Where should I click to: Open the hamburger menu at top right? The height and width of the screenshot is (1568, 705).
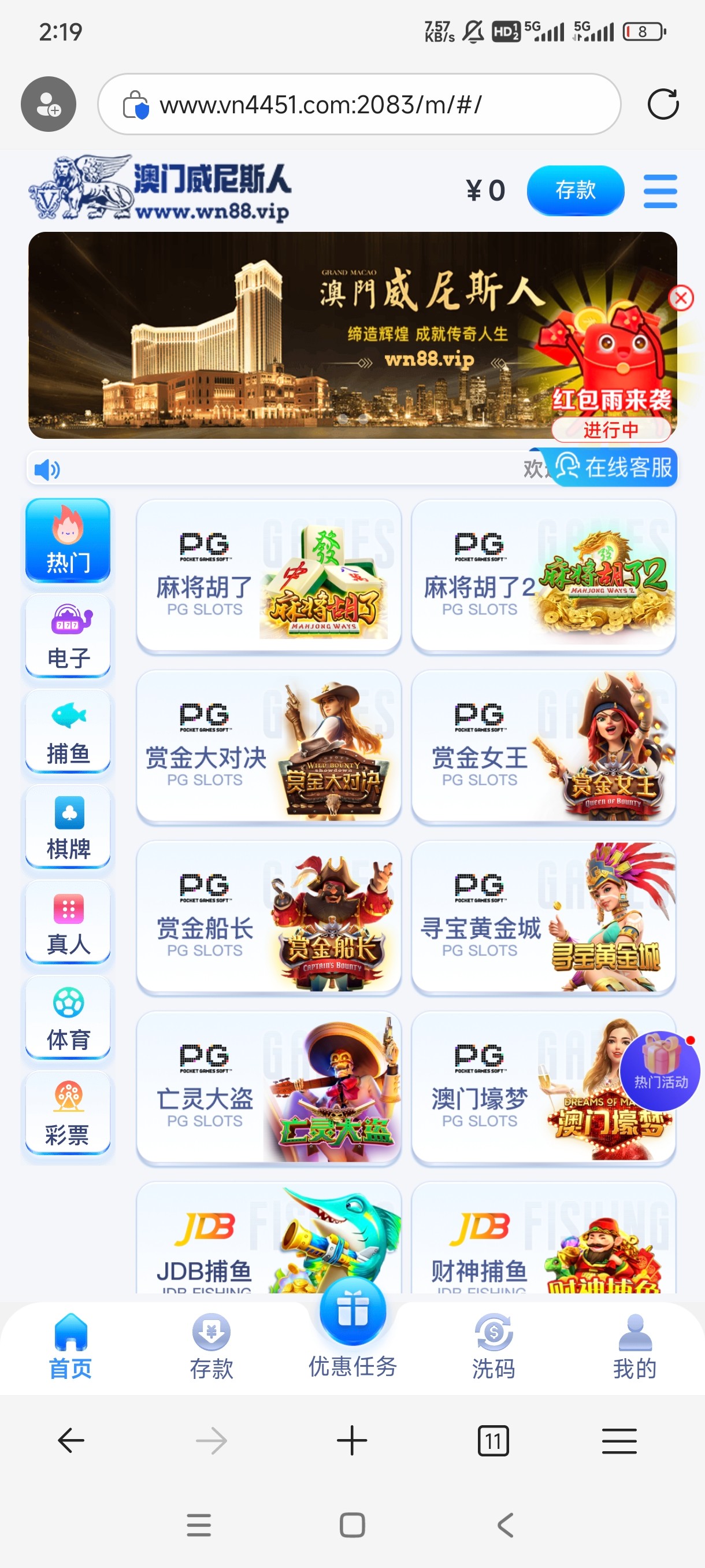pyautogui.click(x=659, y=191)
